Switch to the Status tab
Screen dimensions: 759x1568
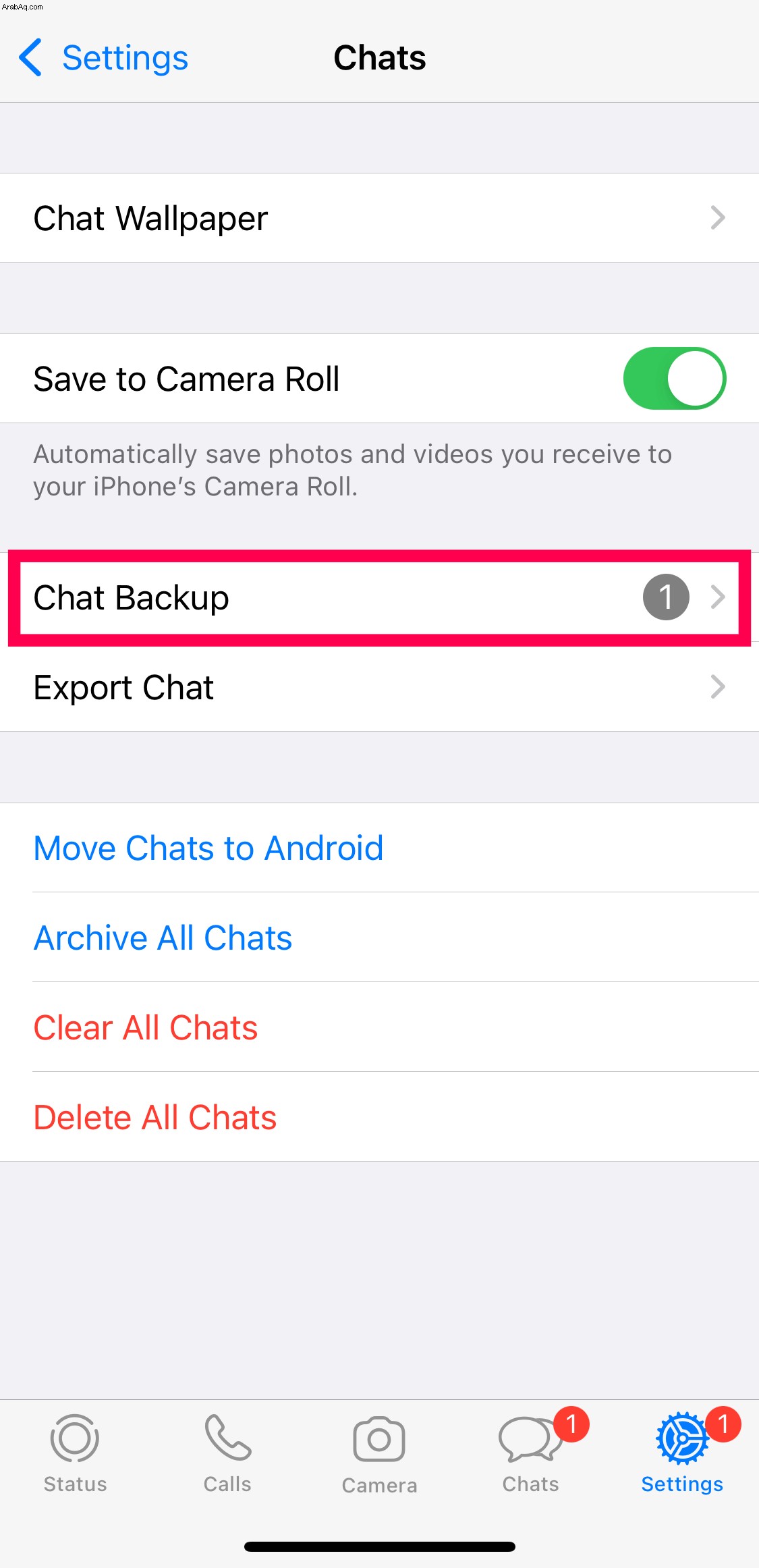76,1454
